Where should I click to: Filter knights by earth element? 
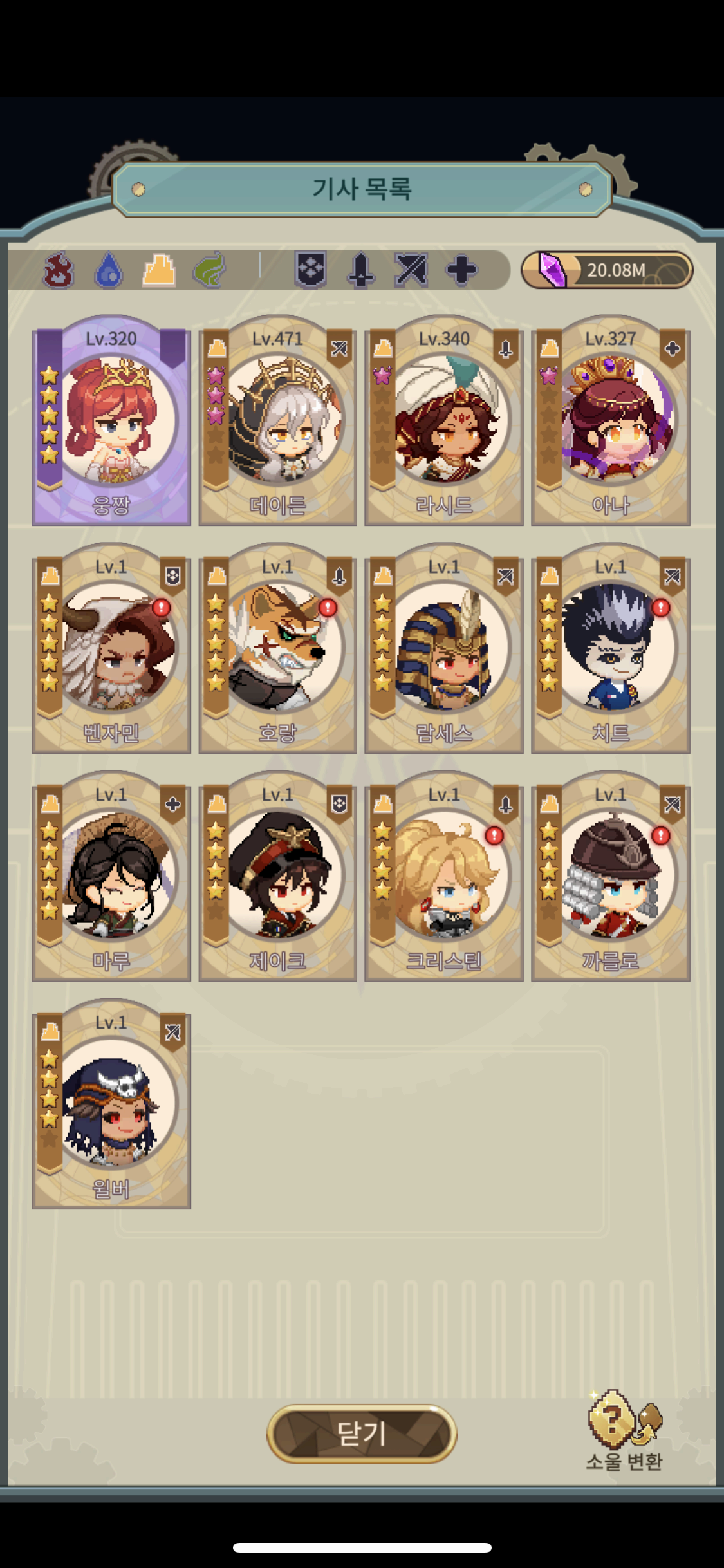(x=159, y=270)
